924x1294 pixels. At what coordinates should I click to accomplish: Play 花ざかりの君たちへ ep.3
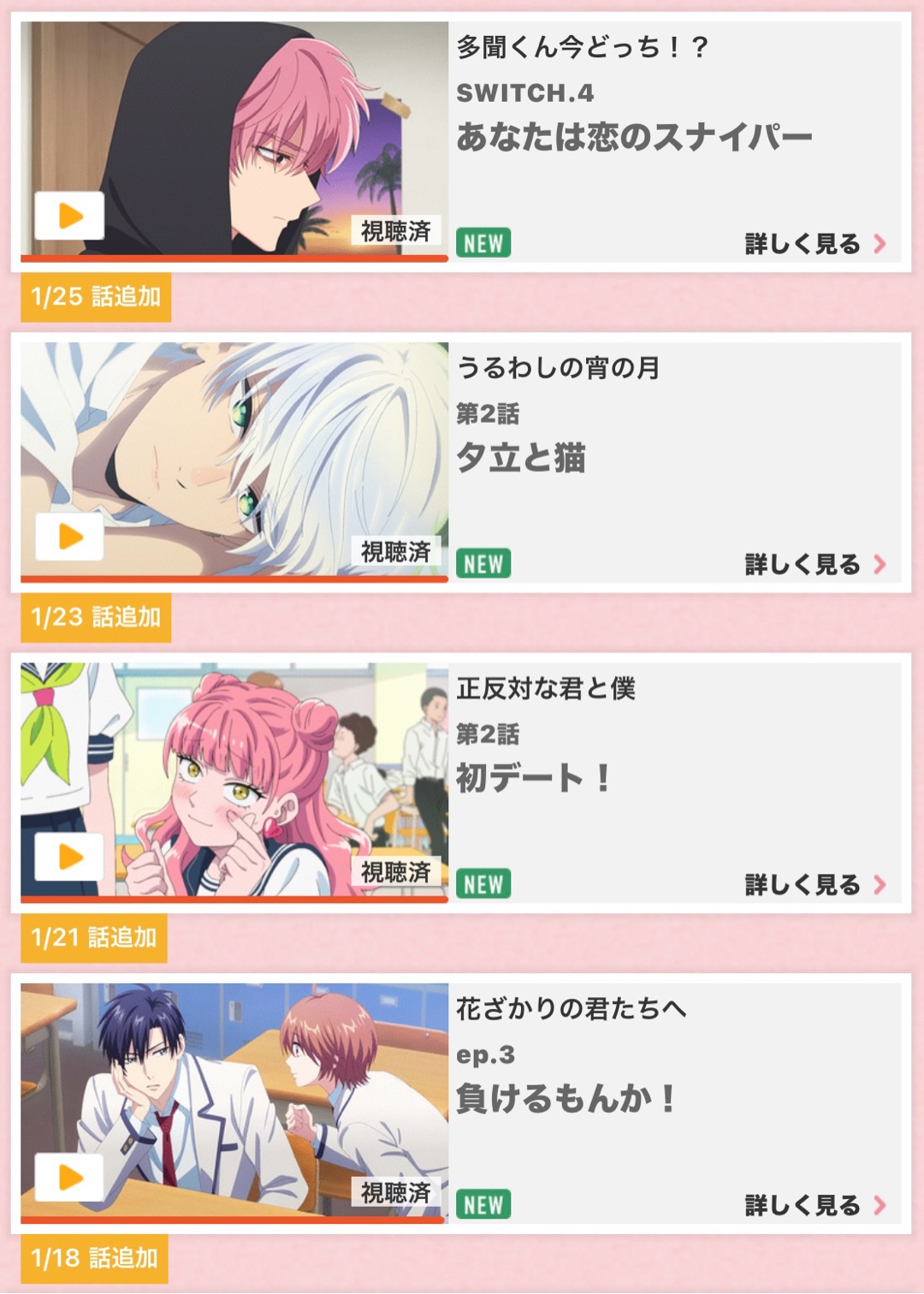click(x=69, y=1178)
